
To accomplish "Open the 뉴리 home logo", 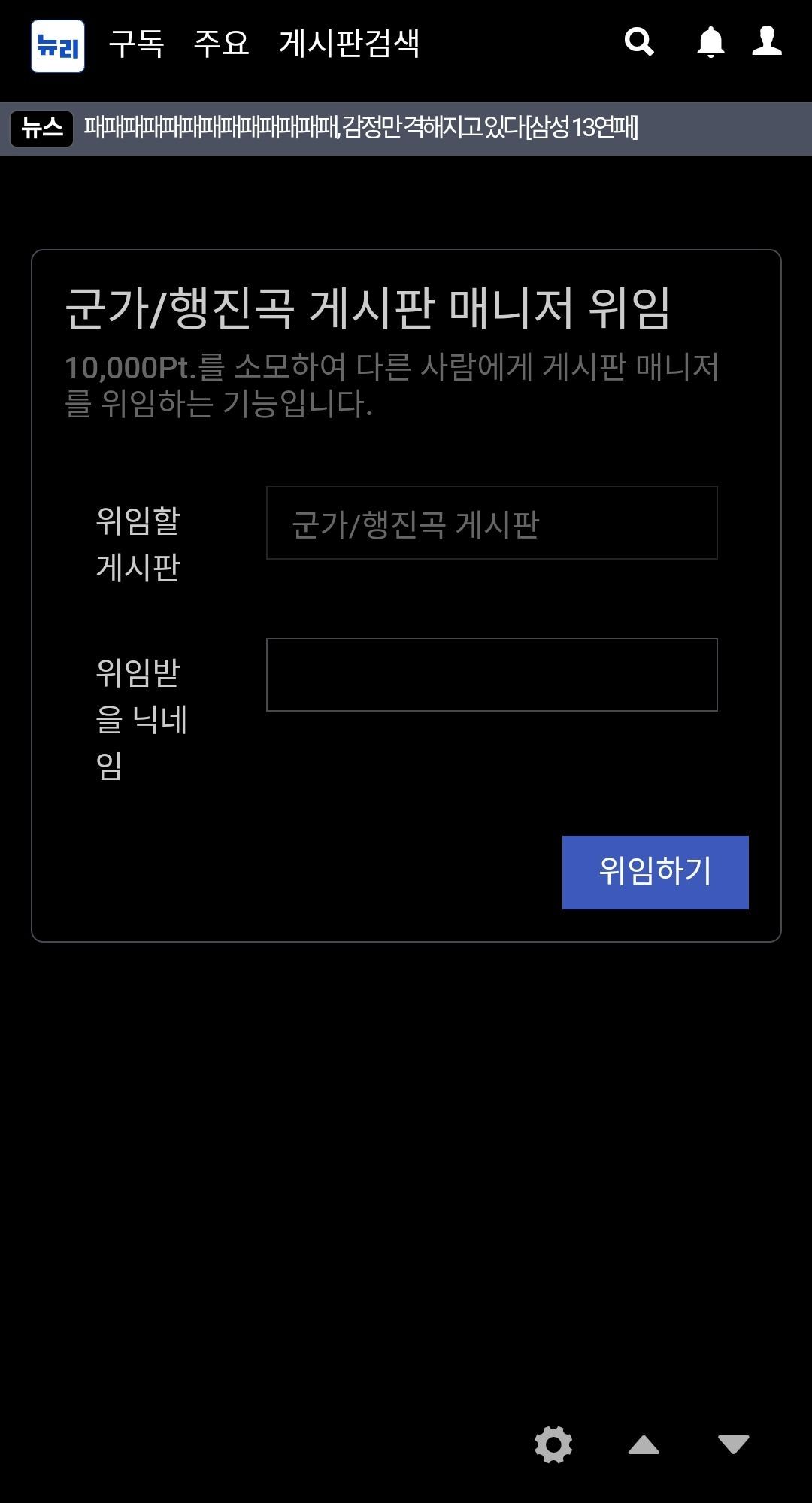I will [58, 46].
